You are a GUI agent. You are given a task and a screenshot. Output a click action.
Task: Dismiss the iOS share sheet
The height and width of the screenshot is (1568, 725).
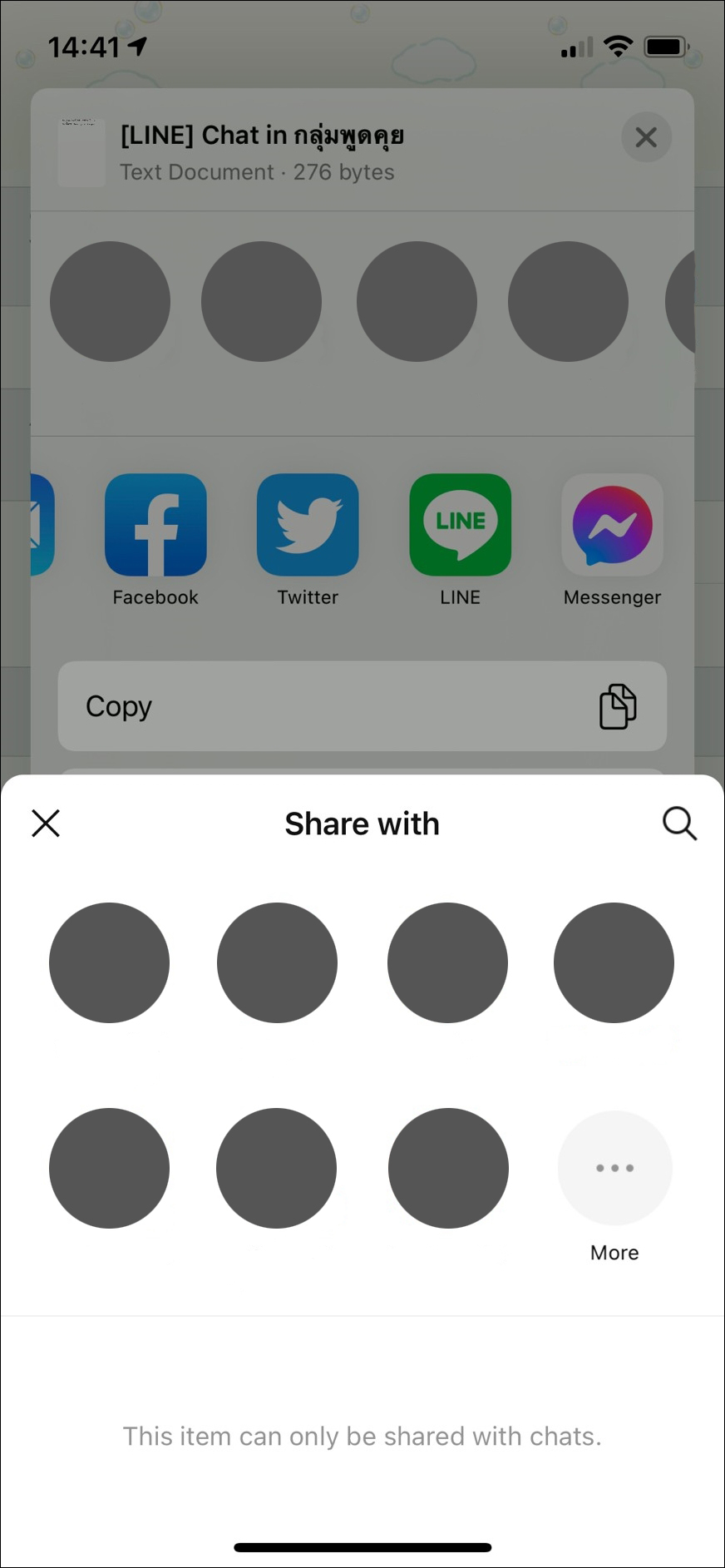(646, 137)
